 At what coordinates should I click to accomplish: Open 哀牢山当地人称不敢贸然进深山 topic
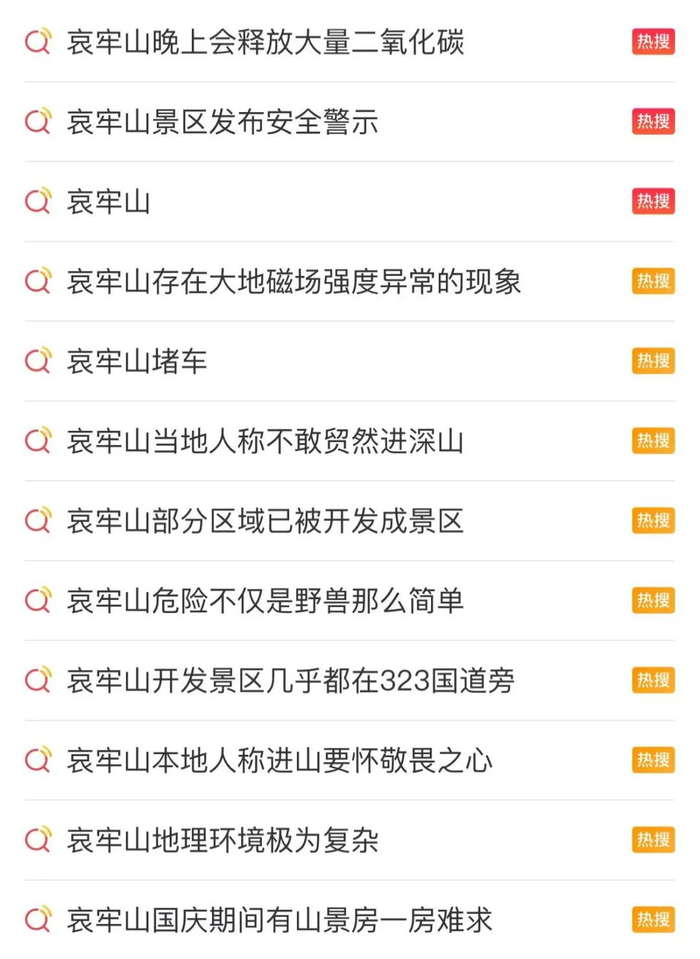(x=265, y=441)
